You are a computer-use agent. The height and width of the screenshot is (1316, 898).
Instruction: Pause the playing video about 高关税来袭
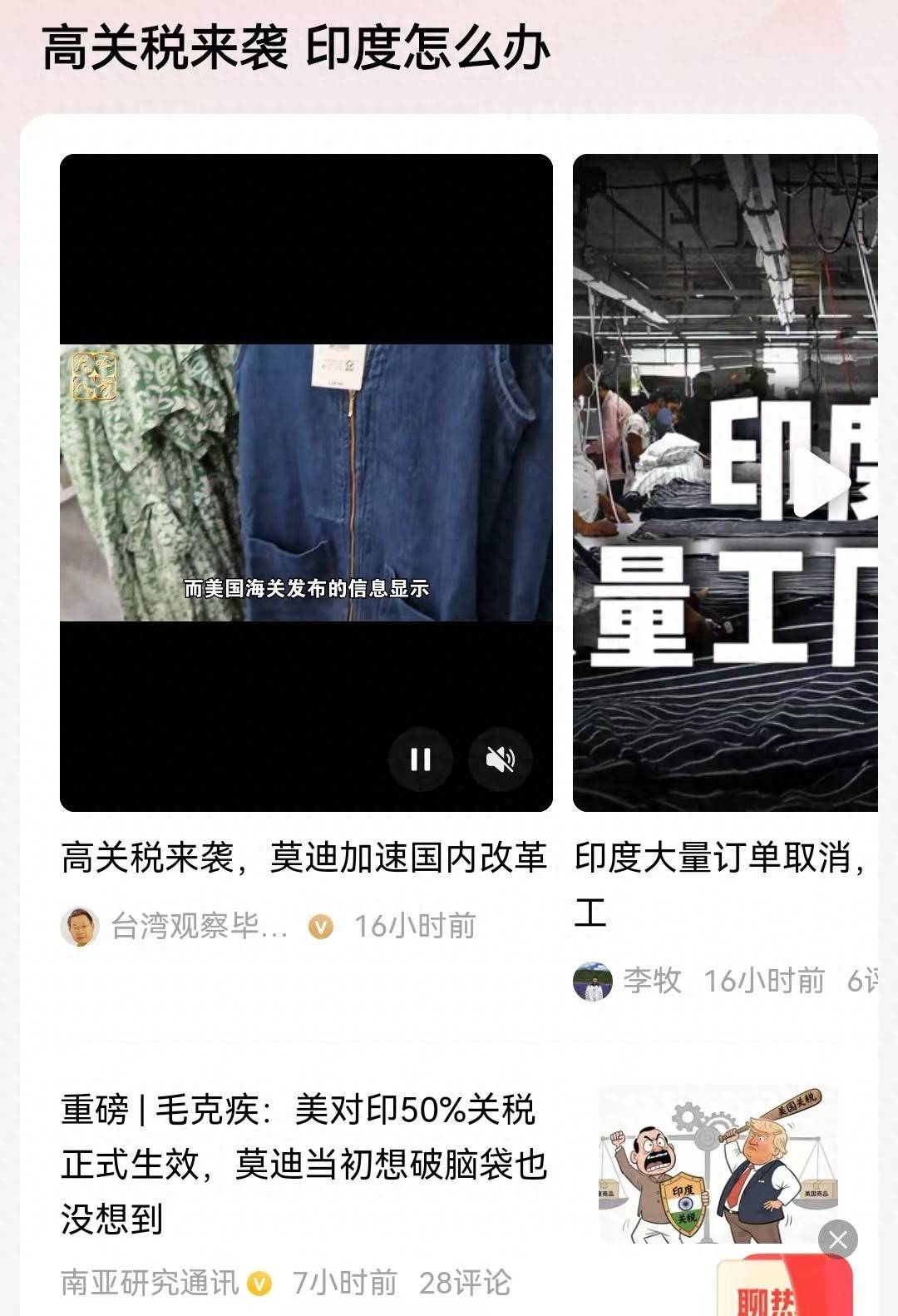point(421,759)
